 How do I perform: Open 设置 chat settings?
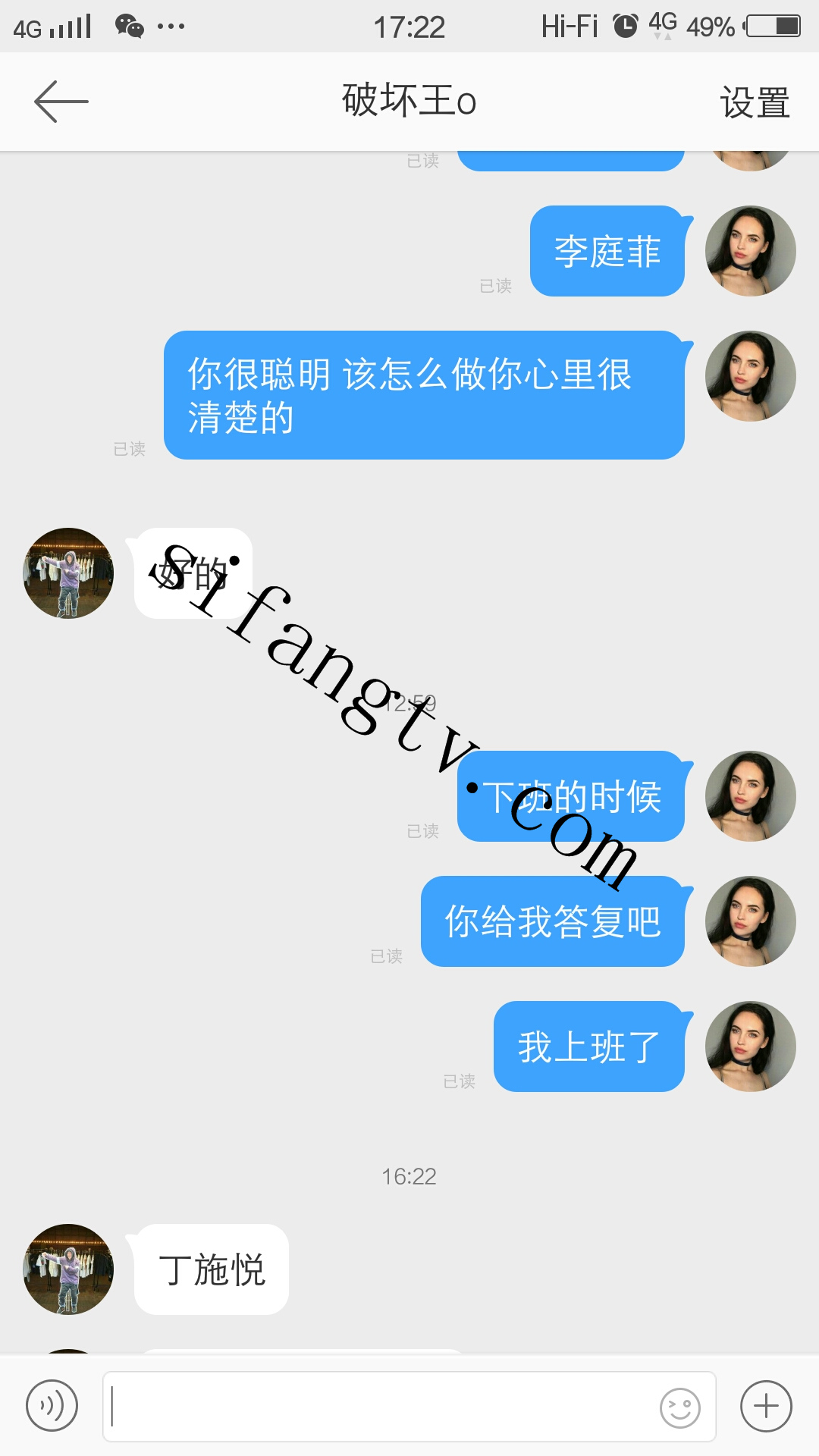point(755,102)
